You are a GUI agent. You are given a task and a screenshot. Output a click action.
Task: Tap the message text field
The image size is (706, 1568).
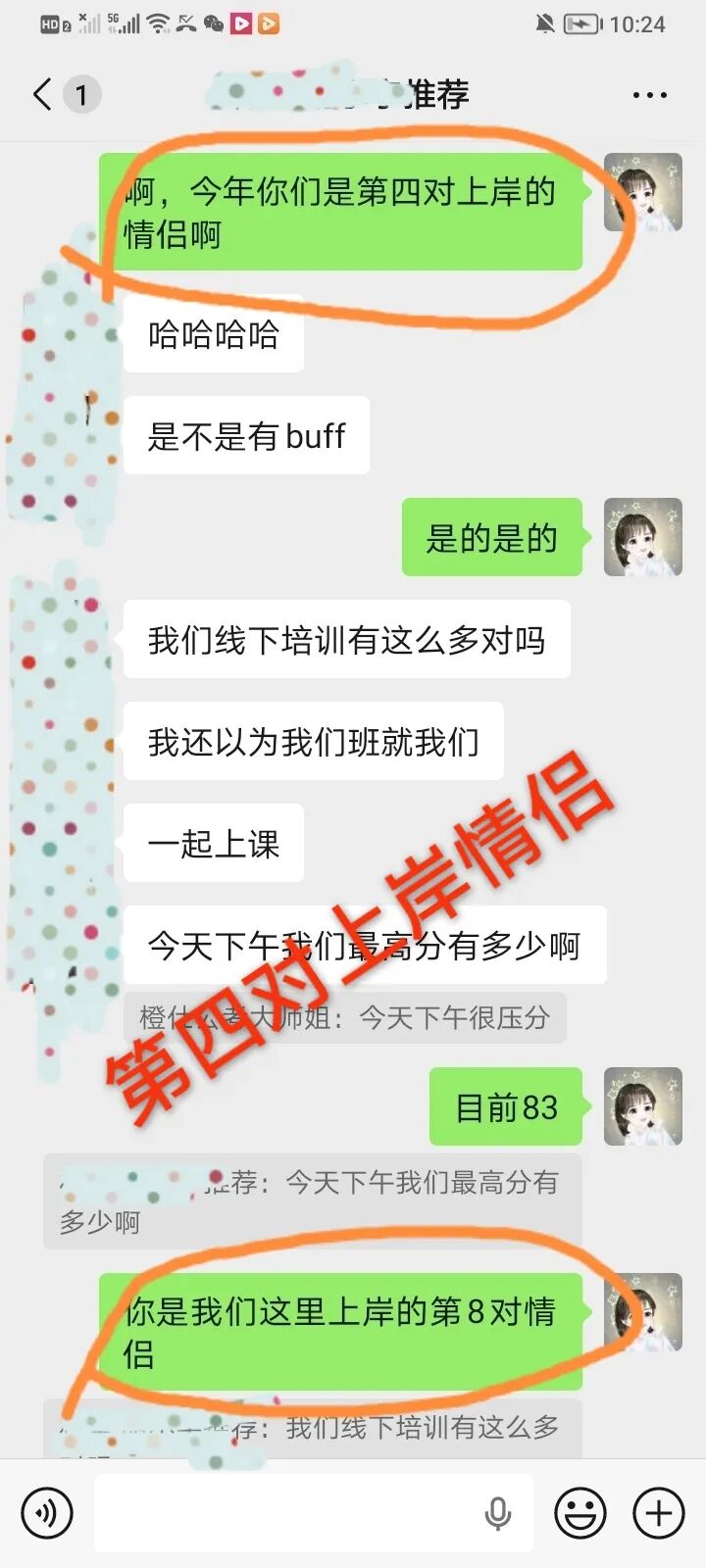point(294,1512)
